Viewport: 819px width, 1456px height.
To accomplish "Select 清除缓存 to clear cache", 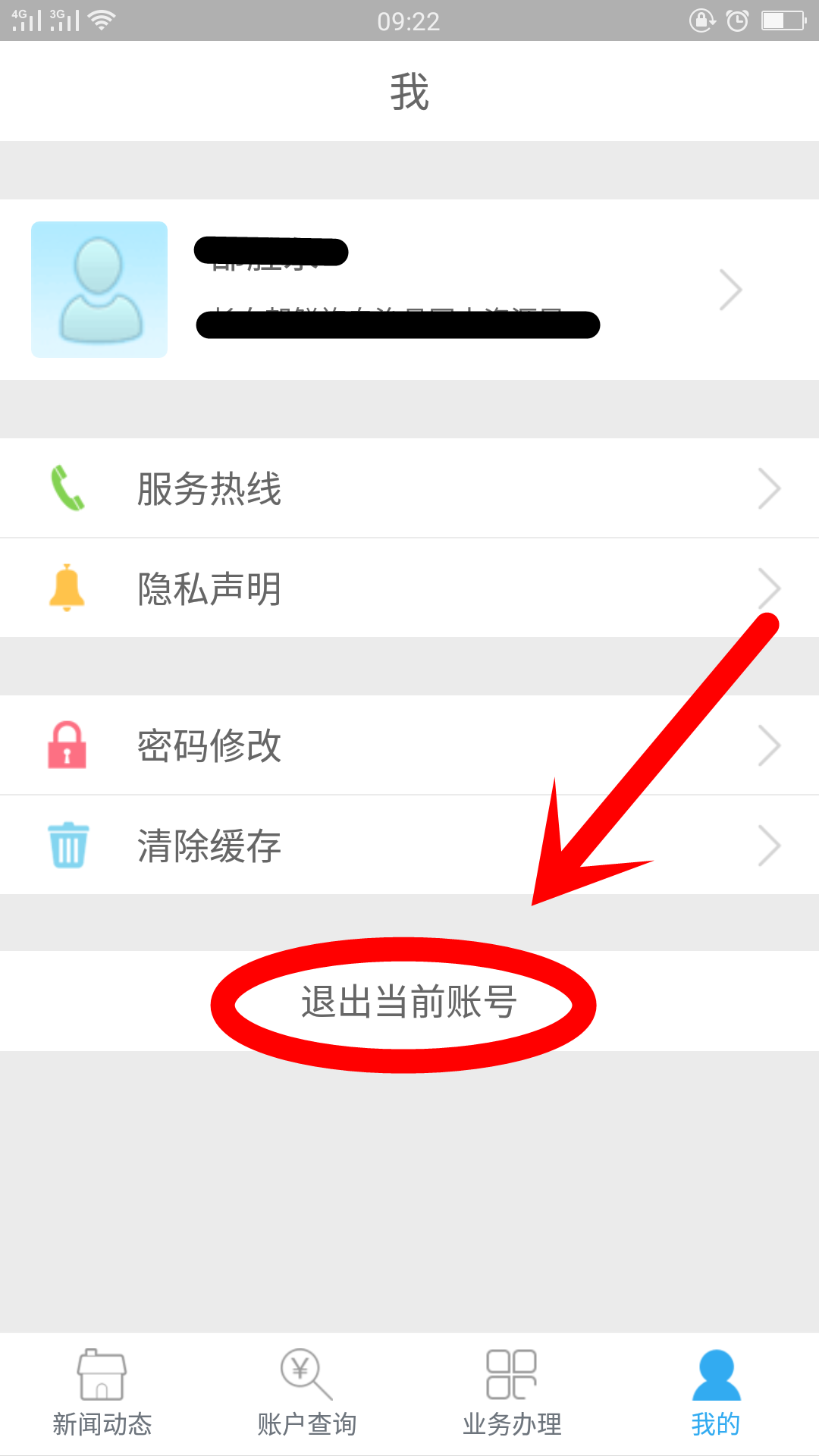I will [409, 846].
